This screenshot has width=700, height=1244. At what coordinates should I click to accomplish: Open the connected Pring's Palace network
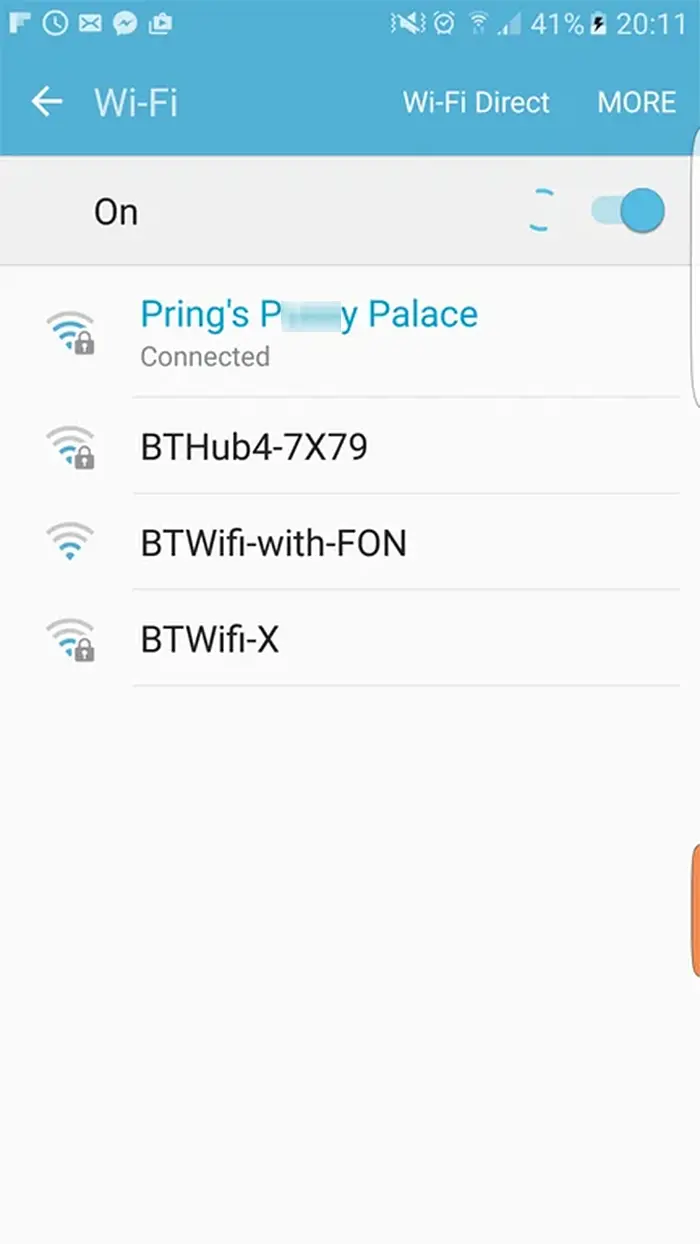[308, 330]
